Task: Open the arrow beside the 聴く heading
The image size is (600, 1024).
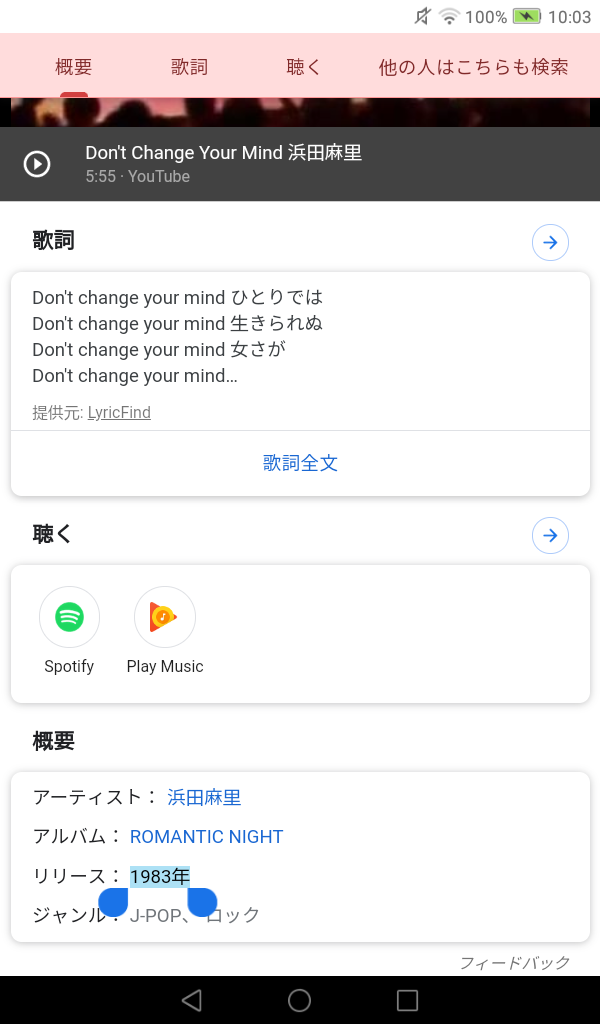Action: [550, 535]
